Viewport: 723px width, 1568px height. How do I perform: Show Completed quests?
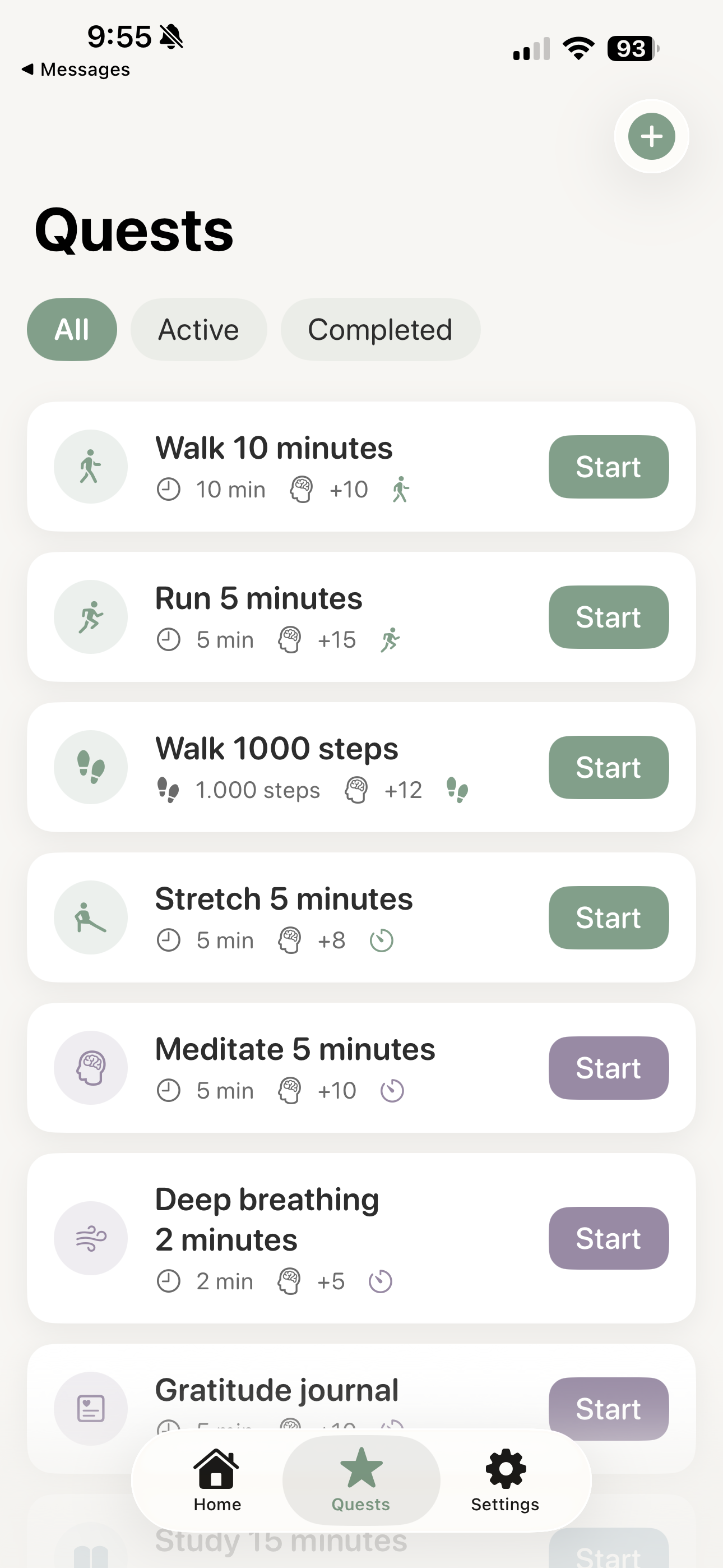(380, 329)
